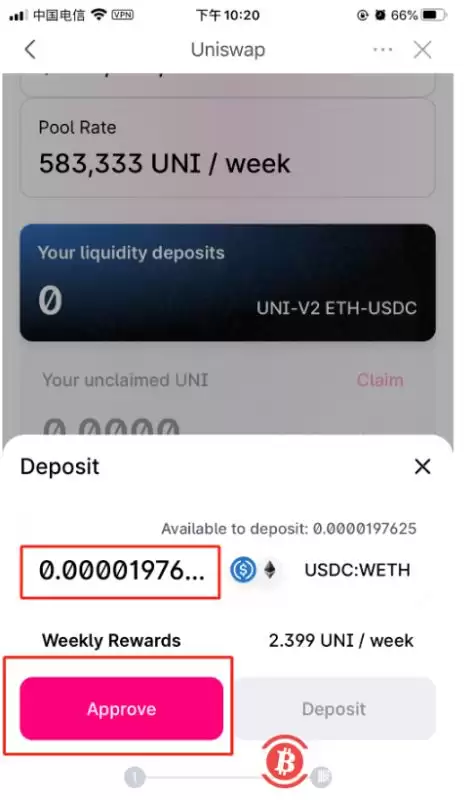Claim your unclaimed UNI
This screenshot has width=474, height=800.
click(x=380, y=380)
